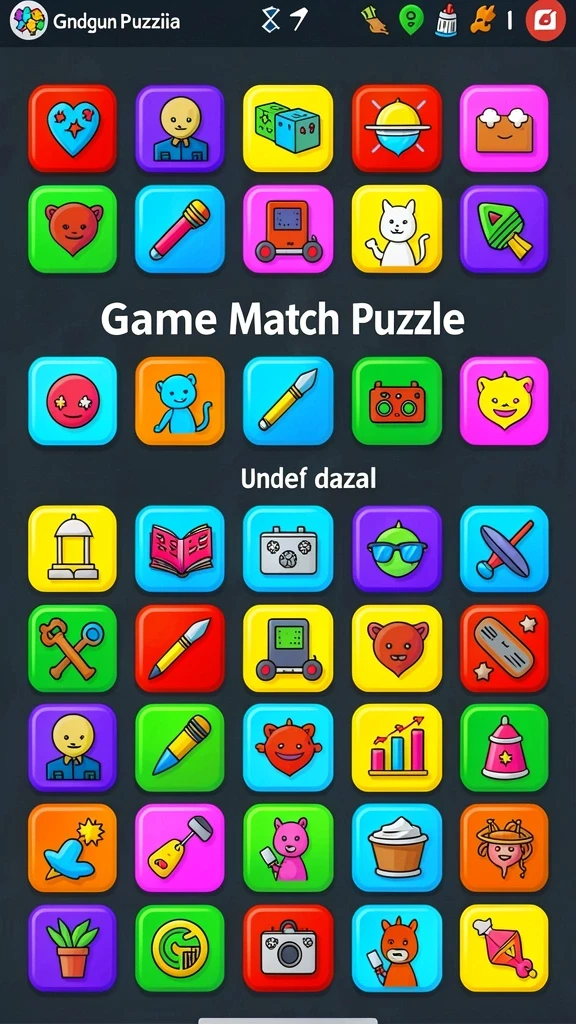The width and height of the screenshot is (576, 1024).
Task: Tap the blue monkey tile on orange
Action: (180, 401)
